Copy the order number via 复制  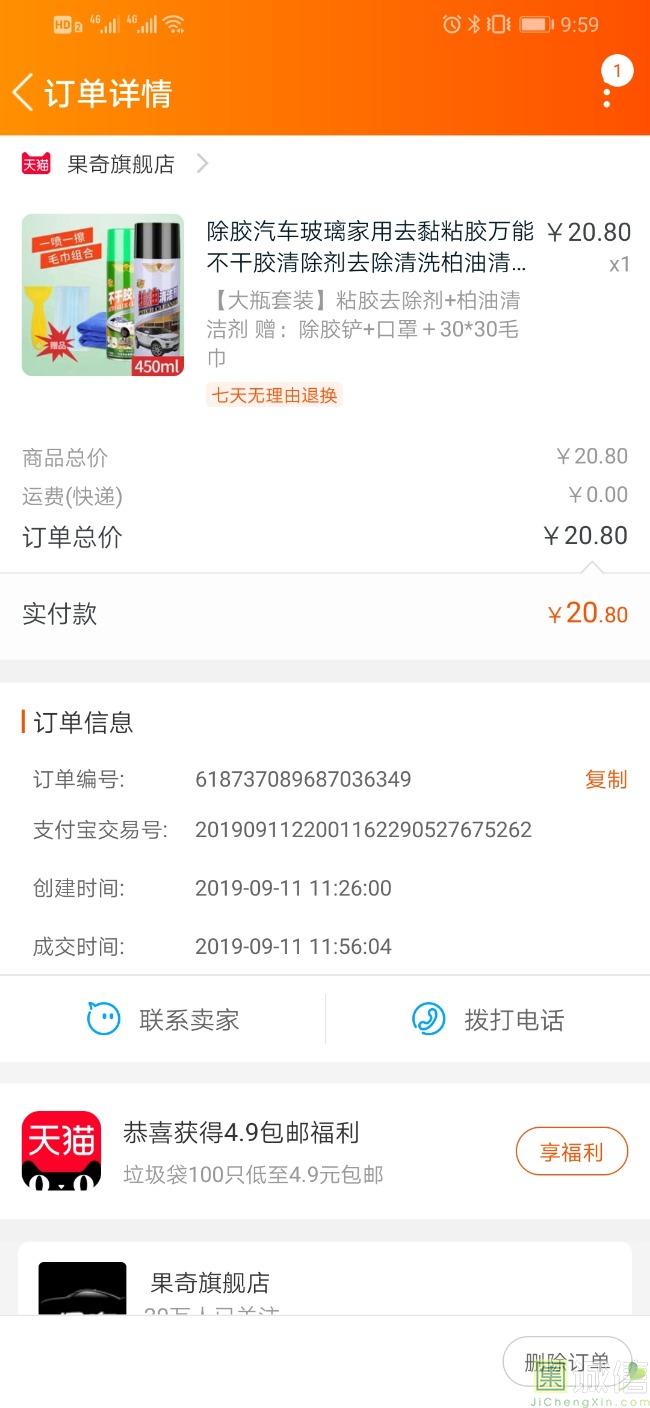tap(605, 780)
